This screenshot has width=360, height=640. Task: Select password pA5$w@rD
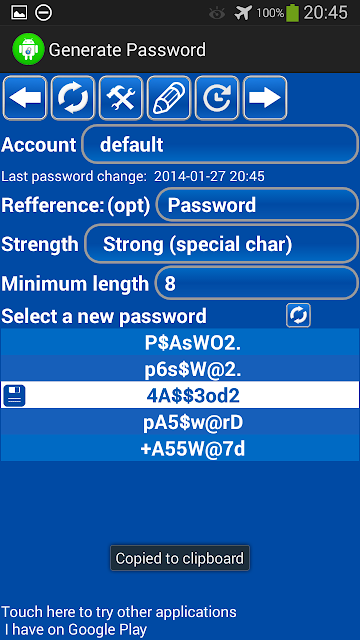180,422
